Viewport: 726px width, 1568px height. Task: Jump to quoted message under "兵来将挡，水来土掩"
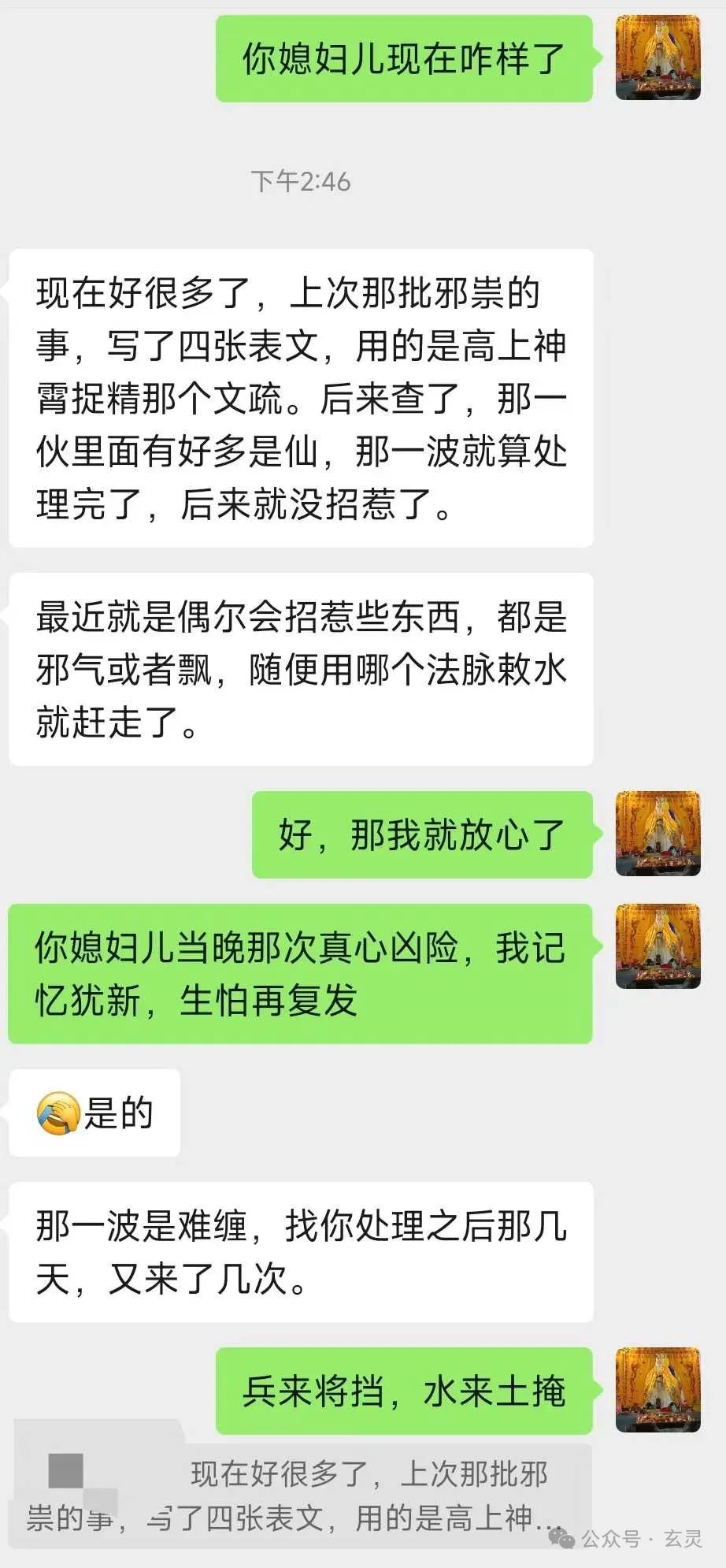click(299, 1496)
